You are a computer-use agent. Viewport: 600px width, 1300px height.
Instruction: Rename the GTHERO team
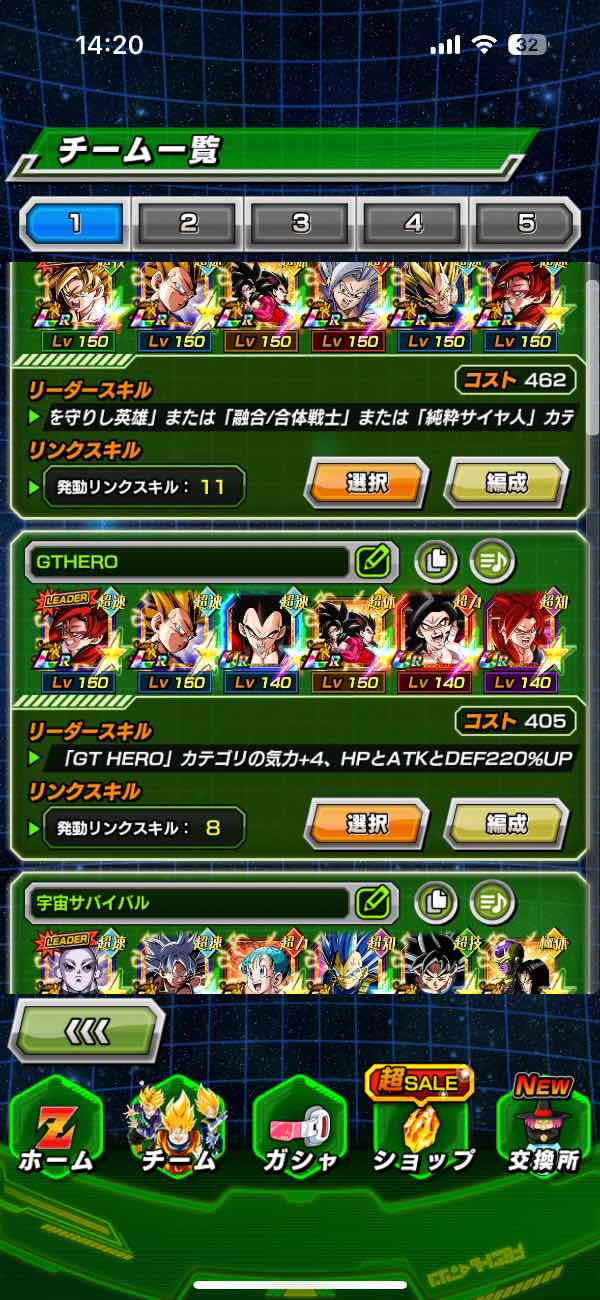click(373, 562)
